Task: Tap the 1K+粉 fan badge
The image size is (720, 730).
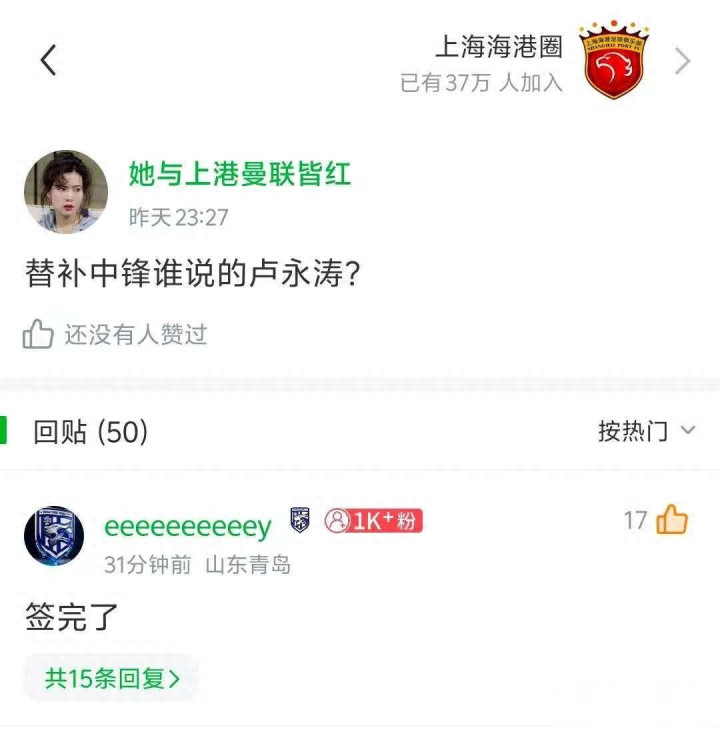Action: pyautogui.click(x=373, y=520)
